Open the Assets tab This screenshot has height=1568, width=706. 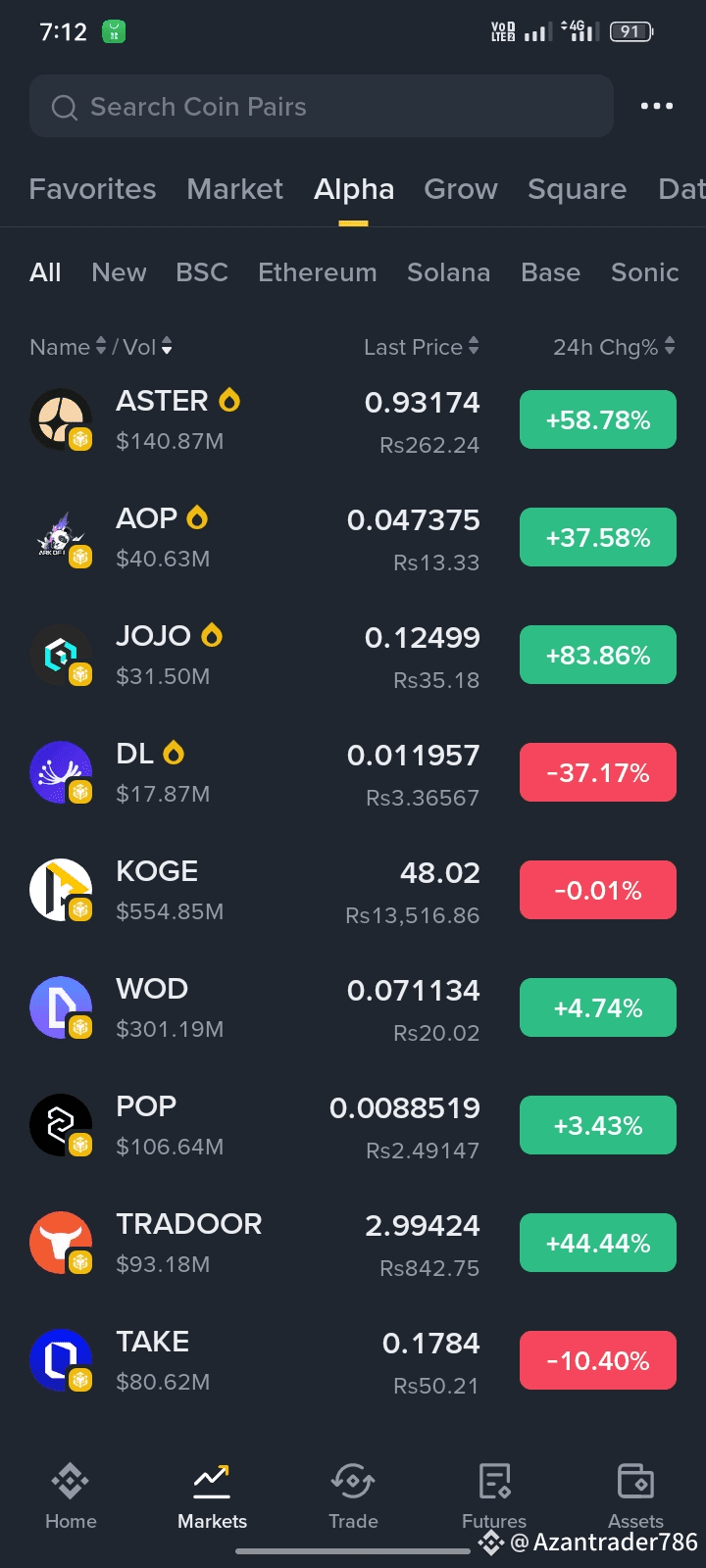(635, 1496)
